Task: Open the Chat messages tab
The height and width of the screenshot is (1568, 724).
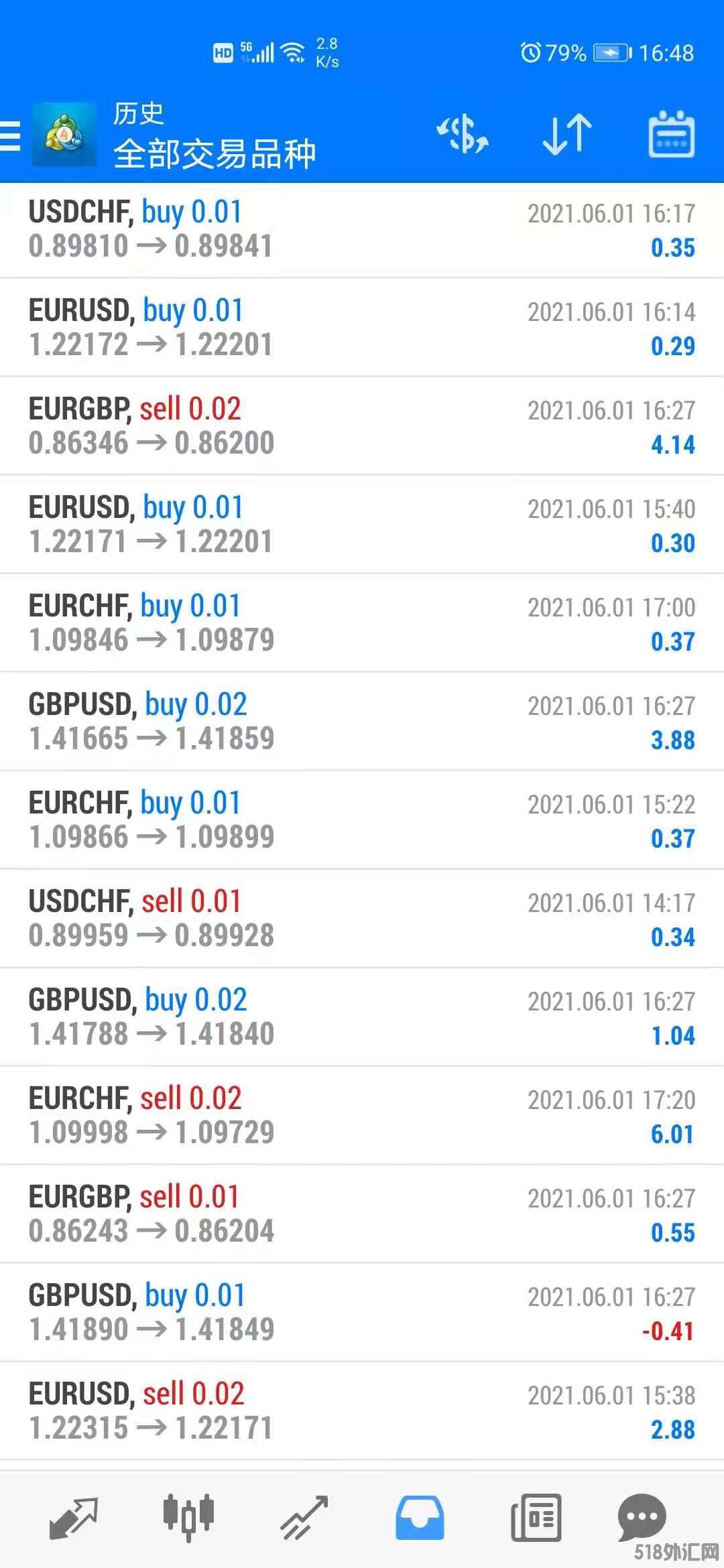Action: point(642,1518)
